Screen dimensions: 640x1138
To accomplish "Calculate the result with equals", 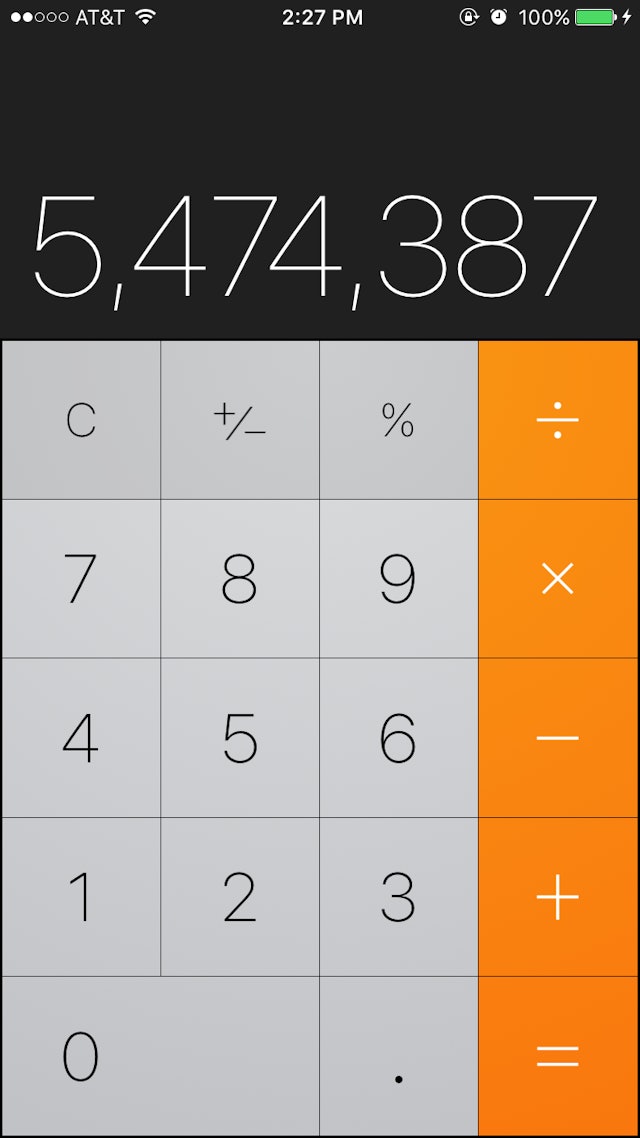I will tap(558, 1056).
